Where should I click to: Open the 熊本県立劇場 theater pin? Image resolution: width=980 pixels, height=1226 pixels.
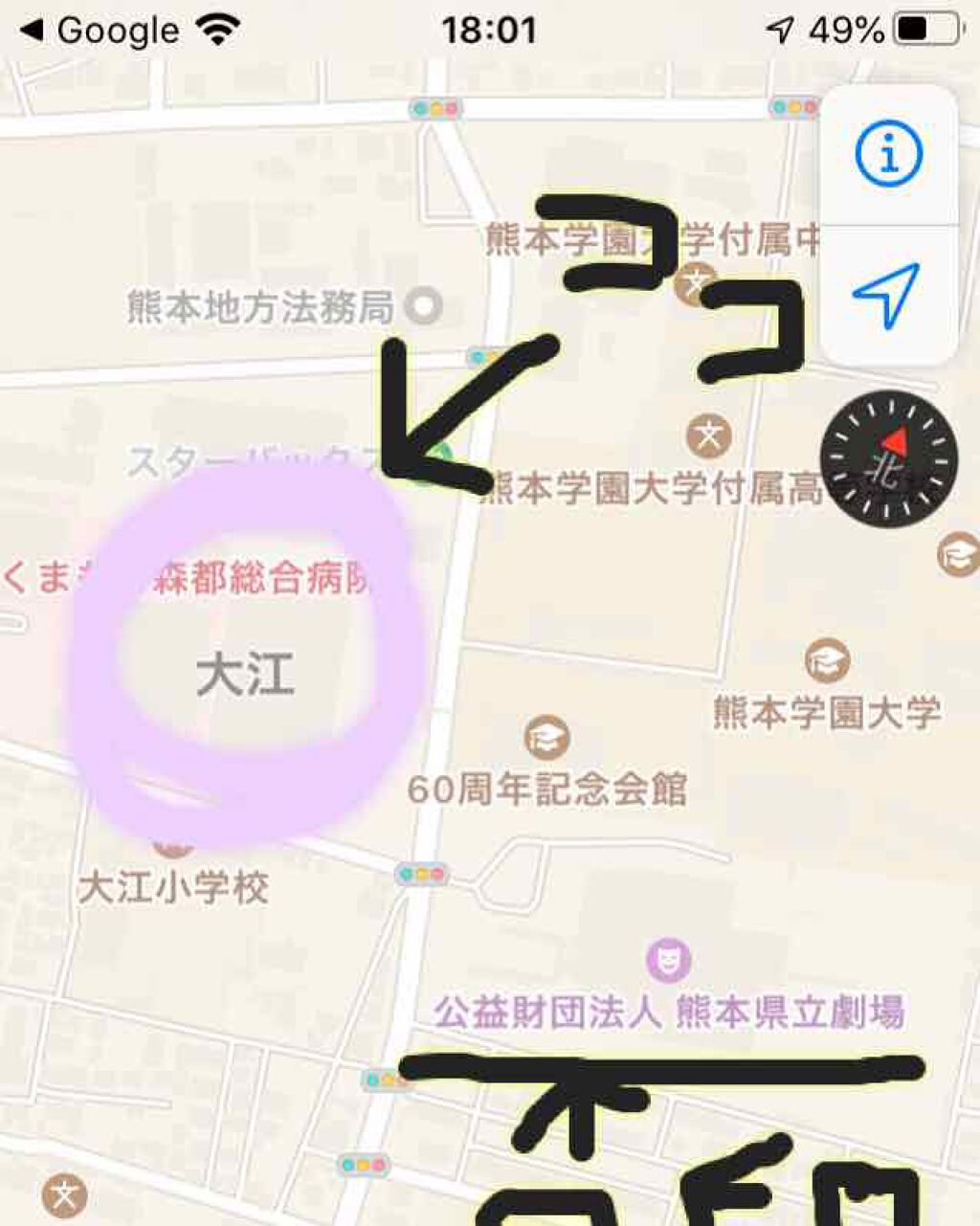pos(667,960)
